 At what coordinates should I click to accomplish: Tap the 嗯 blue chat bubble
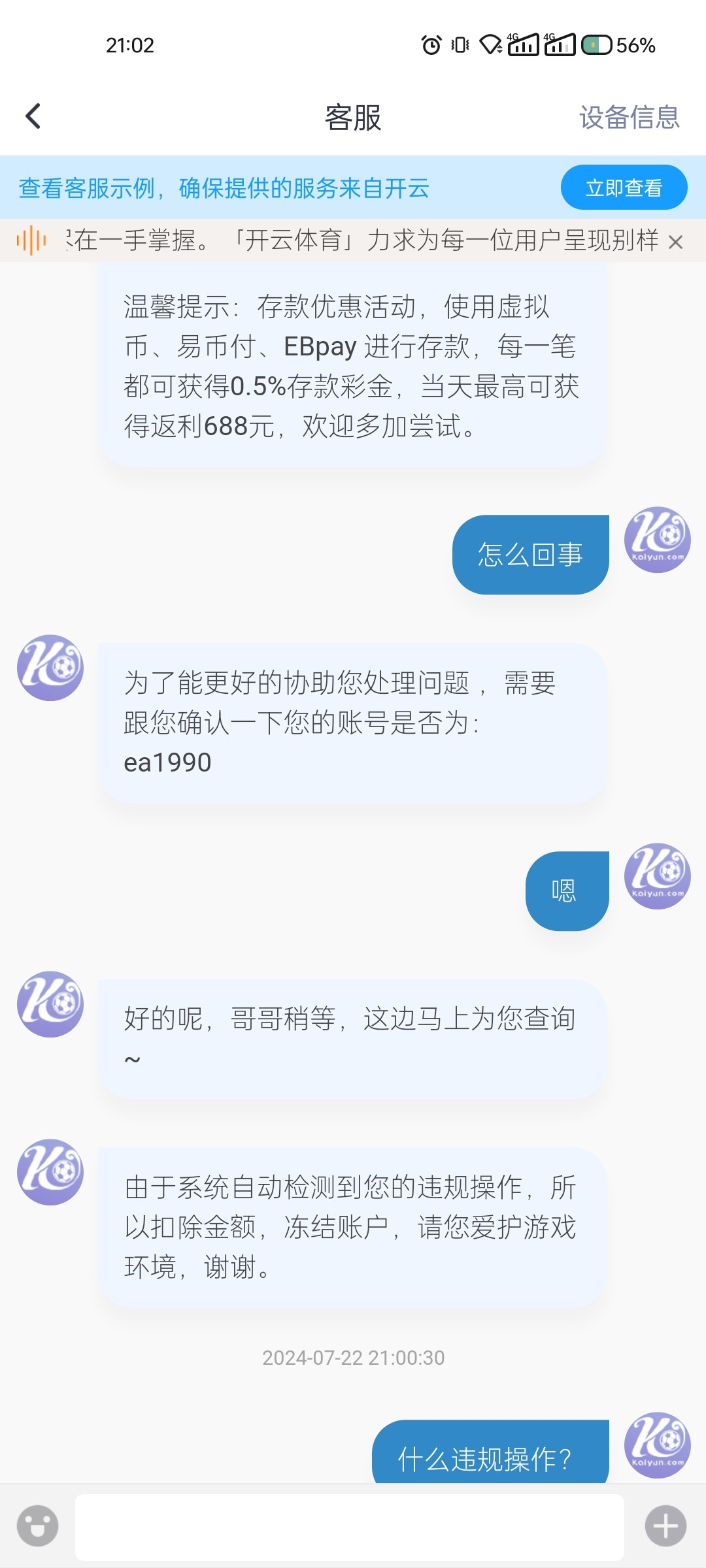pyautogui.click(x=566, y=887)
